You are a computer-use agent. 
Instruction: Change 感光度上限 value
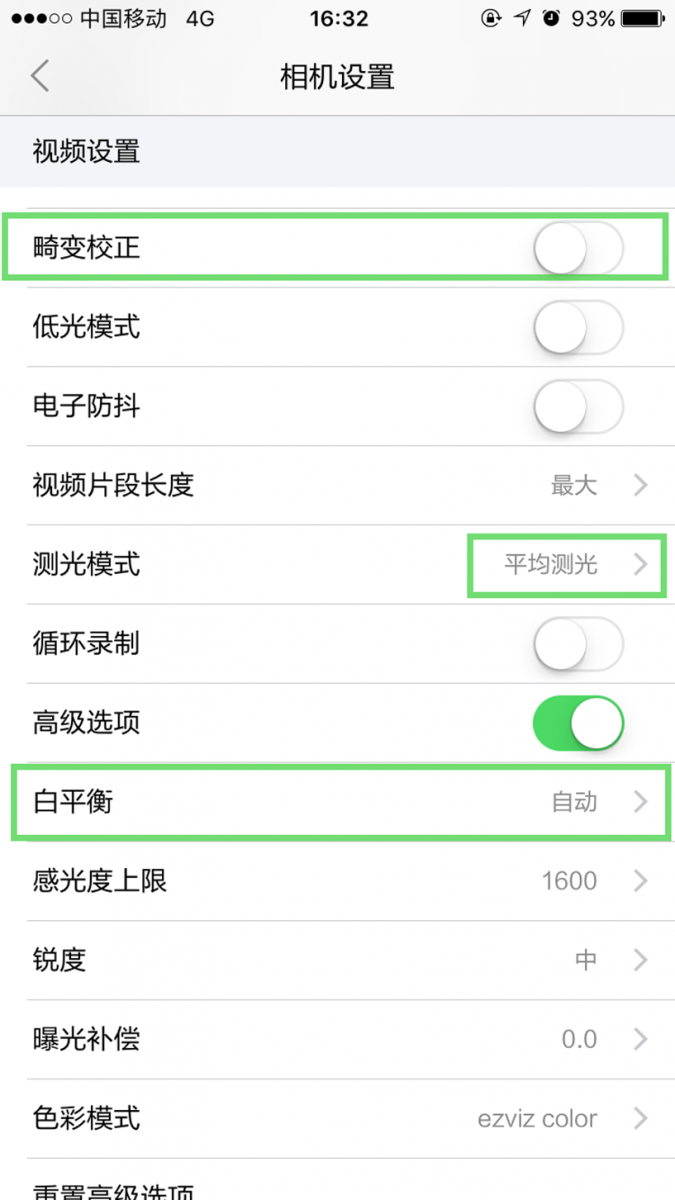[x=338, y=881]
